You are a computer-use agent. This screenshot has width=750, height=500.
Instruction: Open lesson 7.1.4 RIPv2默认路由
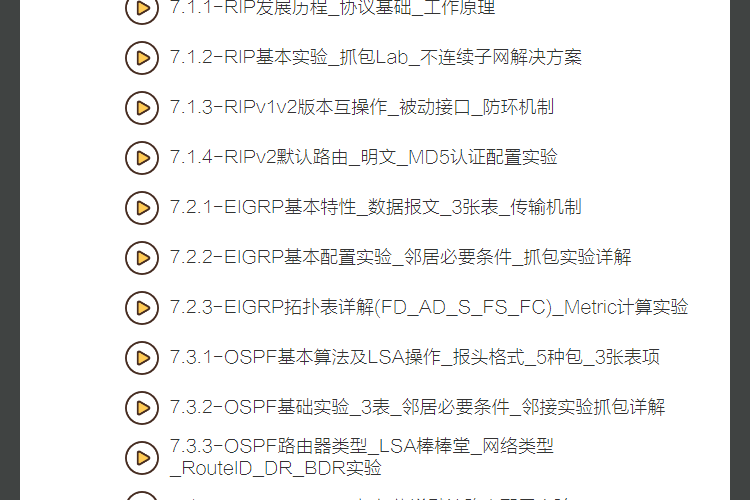coord(363,158)
